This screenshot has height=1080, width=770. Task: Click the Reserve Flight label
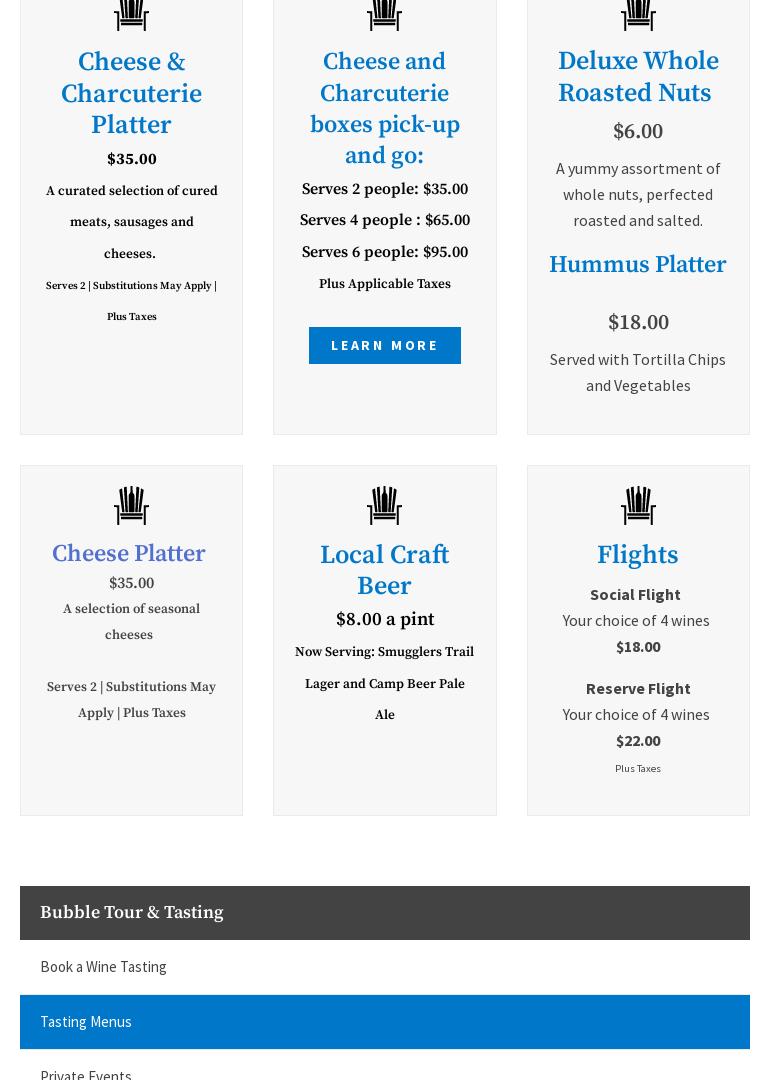tap(638, 688)
